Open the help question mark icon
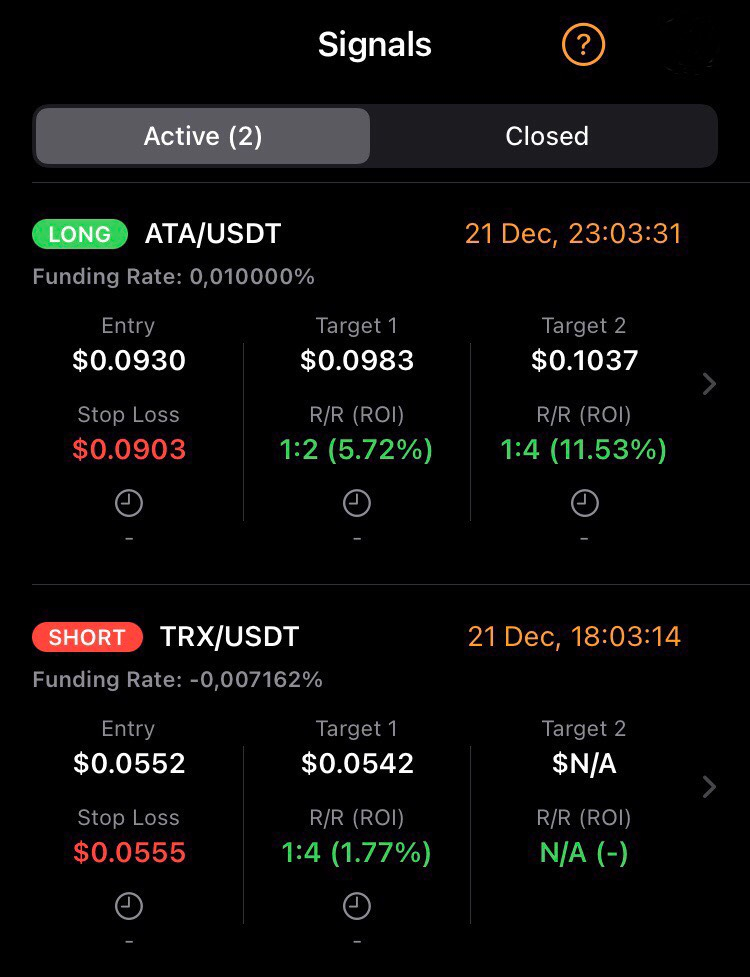 click(583, 45)
